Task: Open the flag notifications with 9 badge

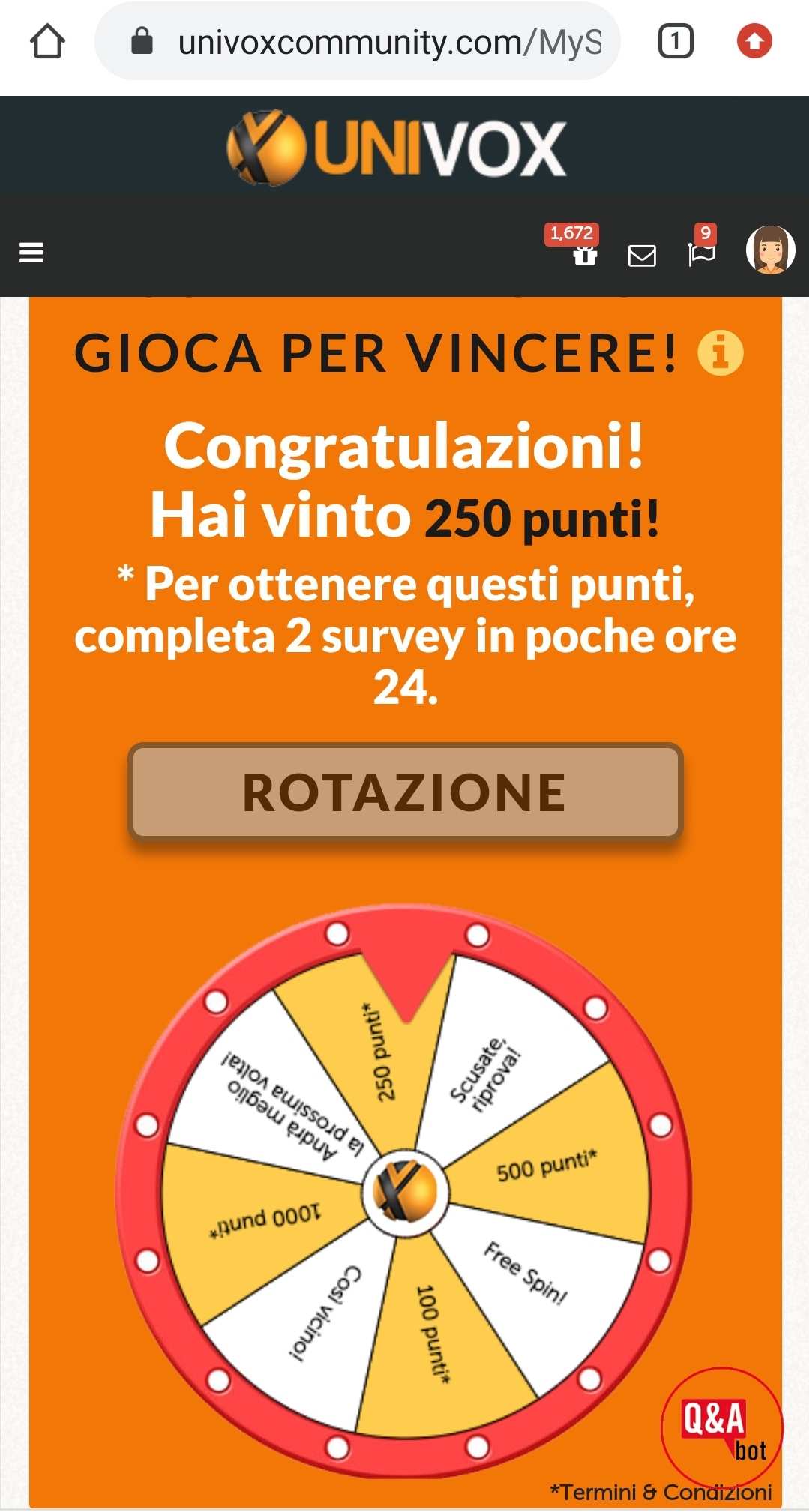Action: pyautogui.click(x=702, y=253)
